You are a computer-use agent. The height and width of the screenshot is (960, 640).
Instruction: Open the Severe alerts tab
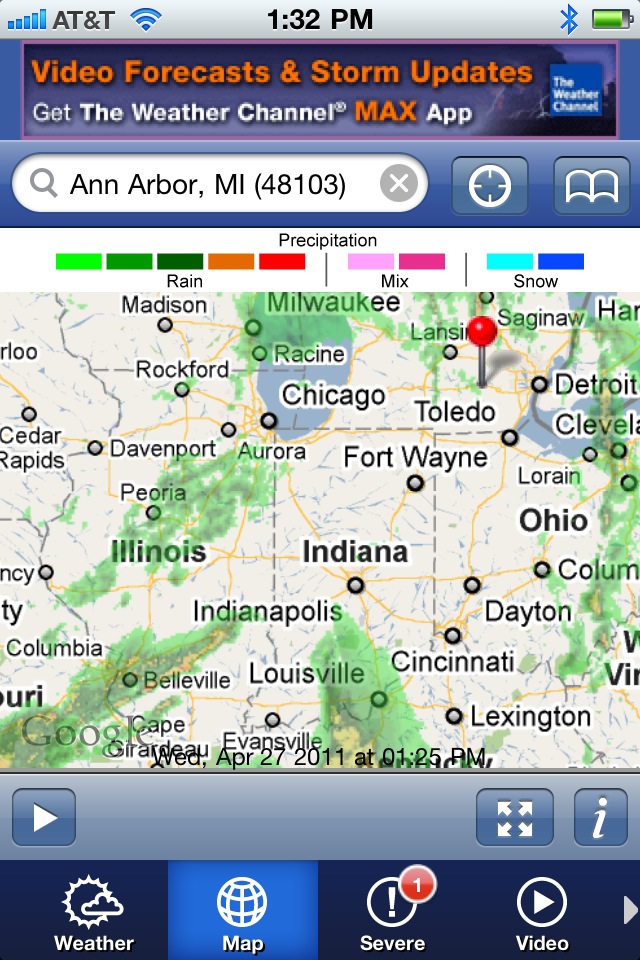pyautogui.click(x=393, y=912)
